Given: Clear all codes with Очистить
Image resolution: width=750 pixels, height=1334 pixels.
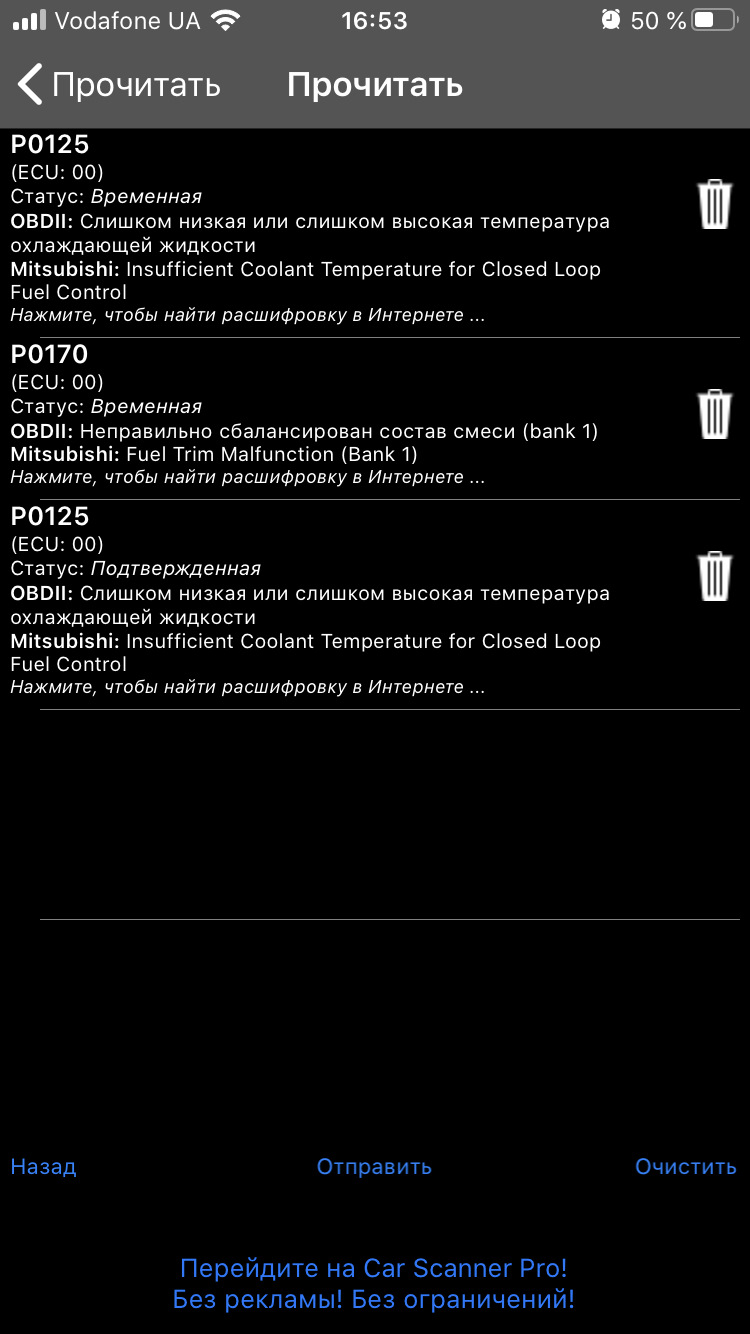Looking at the screenshot, I should 685,1167.
